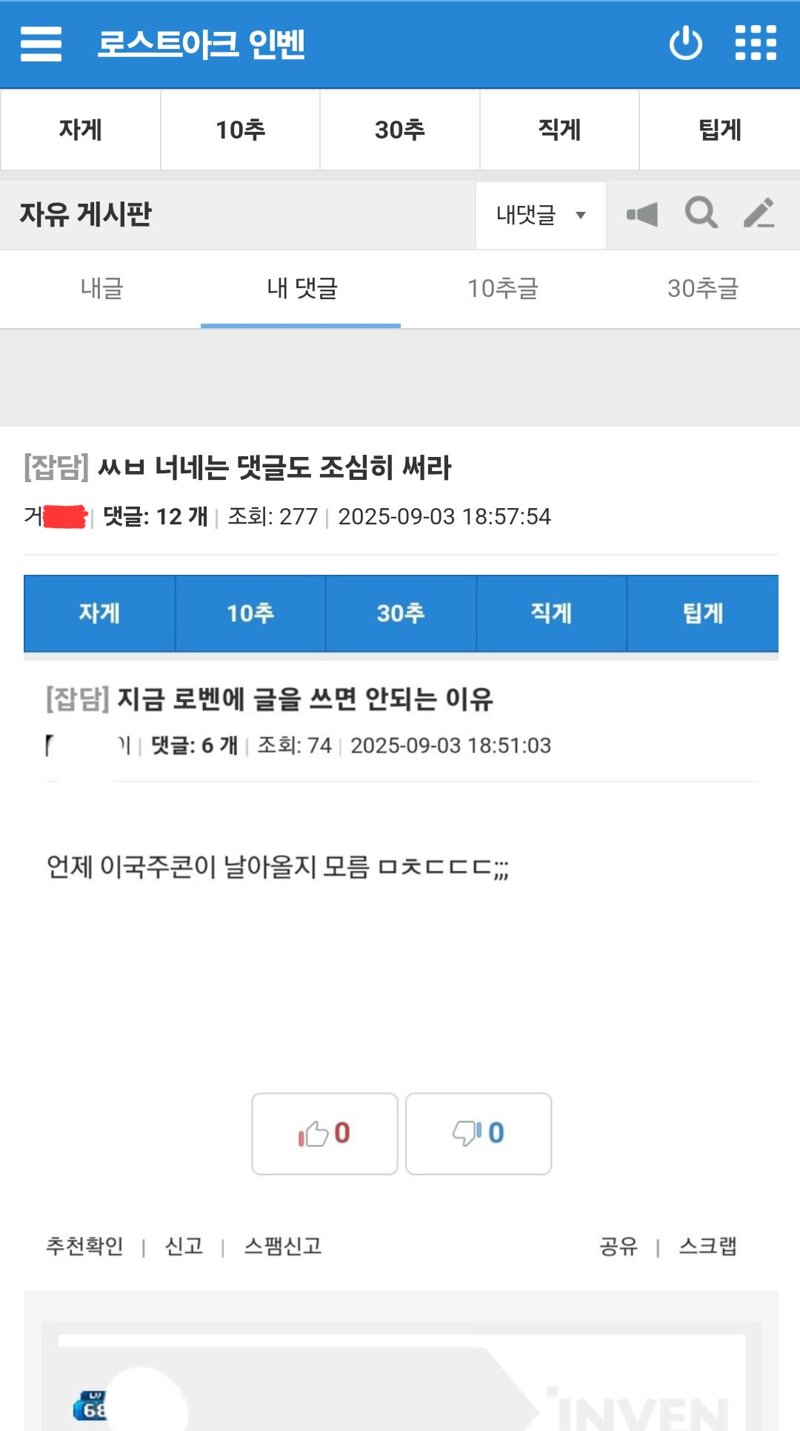This screenshot has width=800, height=1431.
Task: Go to the 30추 board in top menu
Action: point(400,130)
